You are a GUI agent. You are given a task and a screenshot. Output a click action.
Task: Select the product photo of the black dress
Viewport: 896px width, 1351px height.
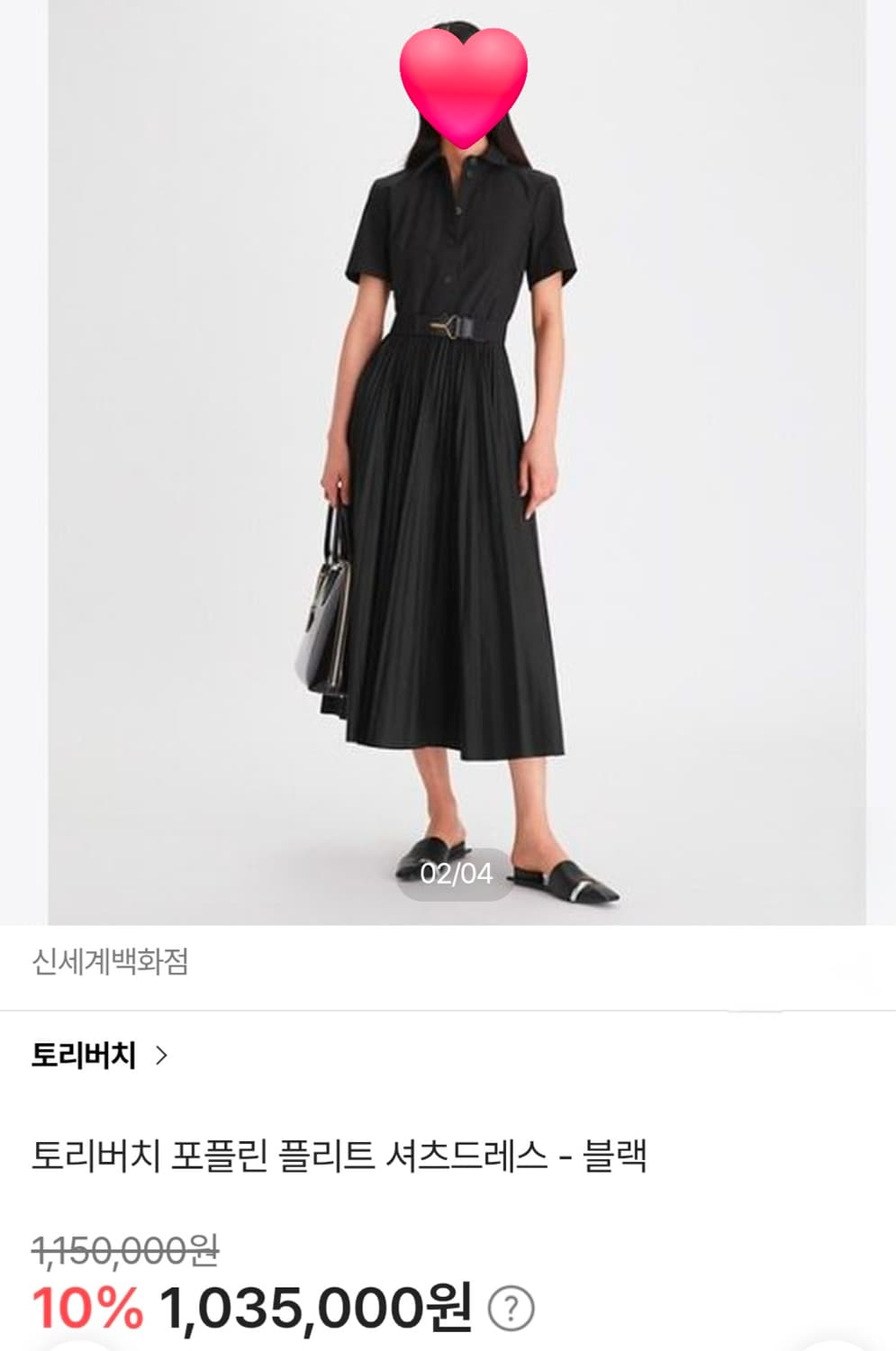pyautogui.click(x=450, y=450)
